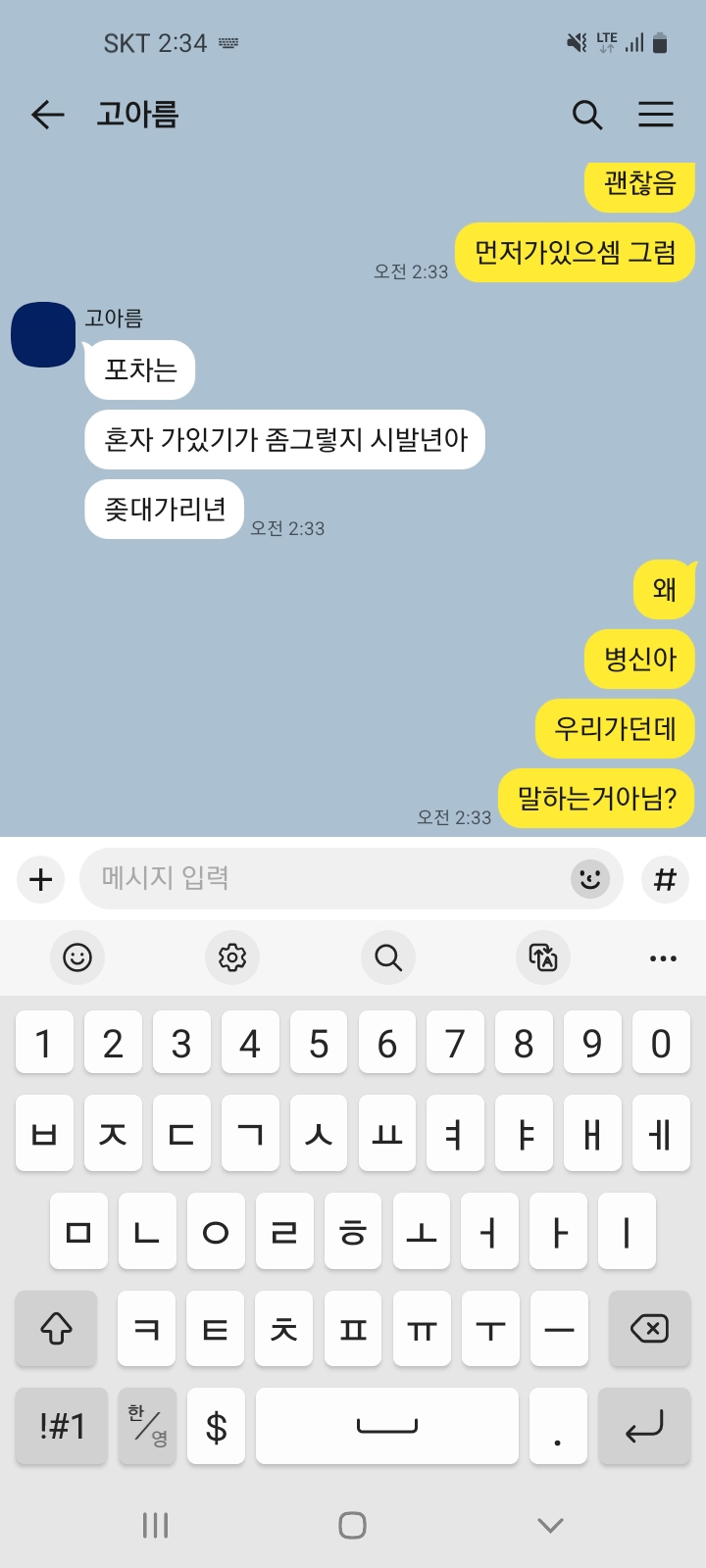Viewport: 706px width, 1568px height.
Task: Open the plus attachment menu
Action: 40,879
